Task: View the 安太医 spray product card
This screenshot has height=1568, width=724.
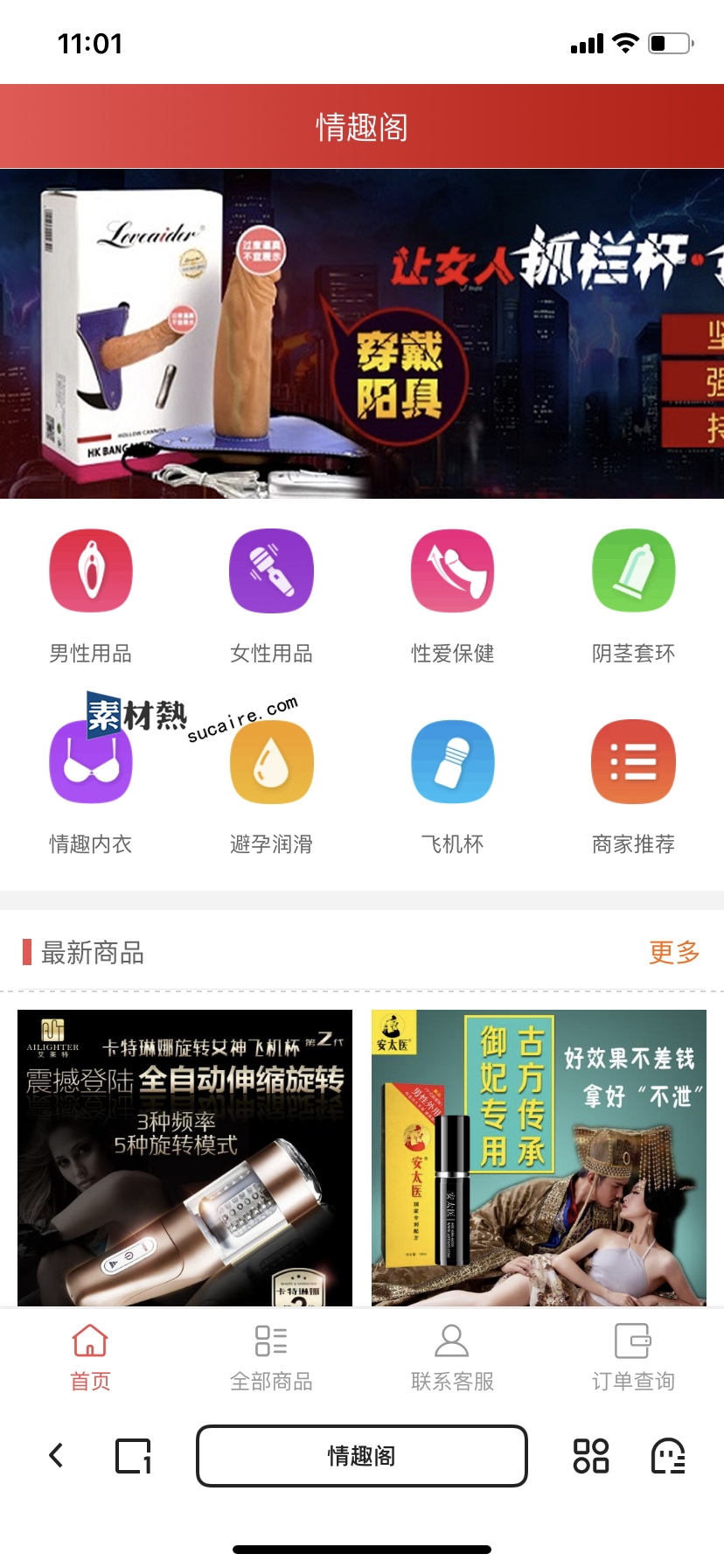Action: [x=539, y=1158]
